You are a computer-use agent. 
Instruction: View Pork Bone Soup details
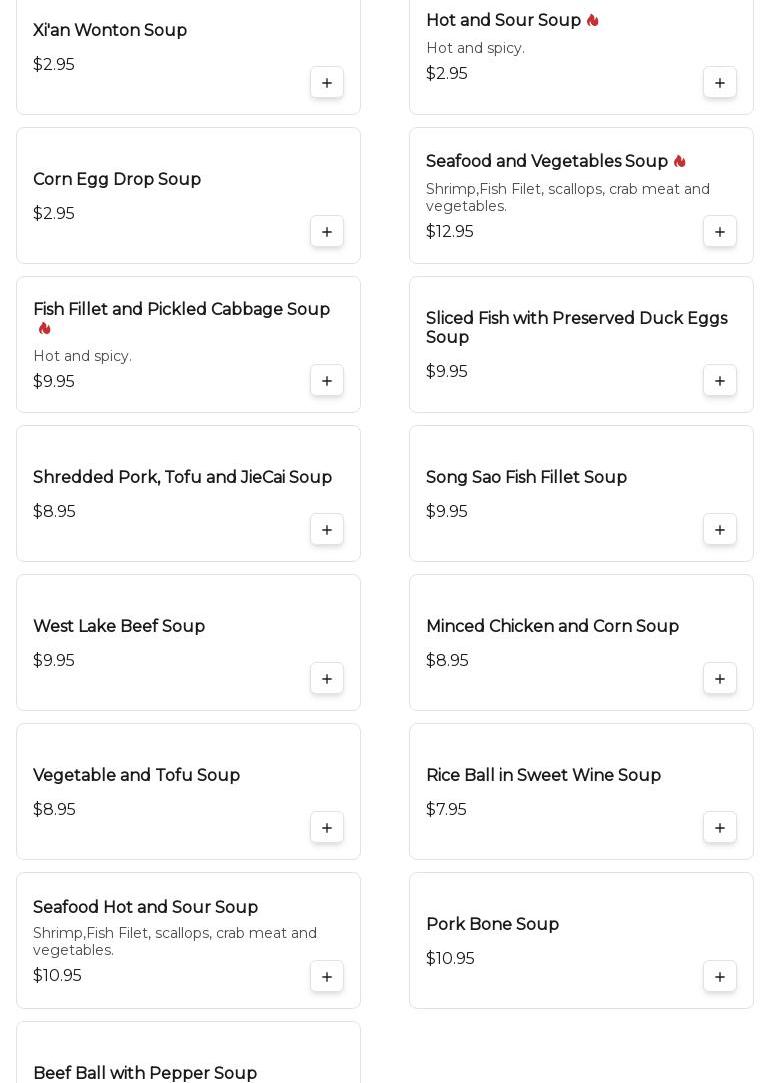click(x=492, y=925)
